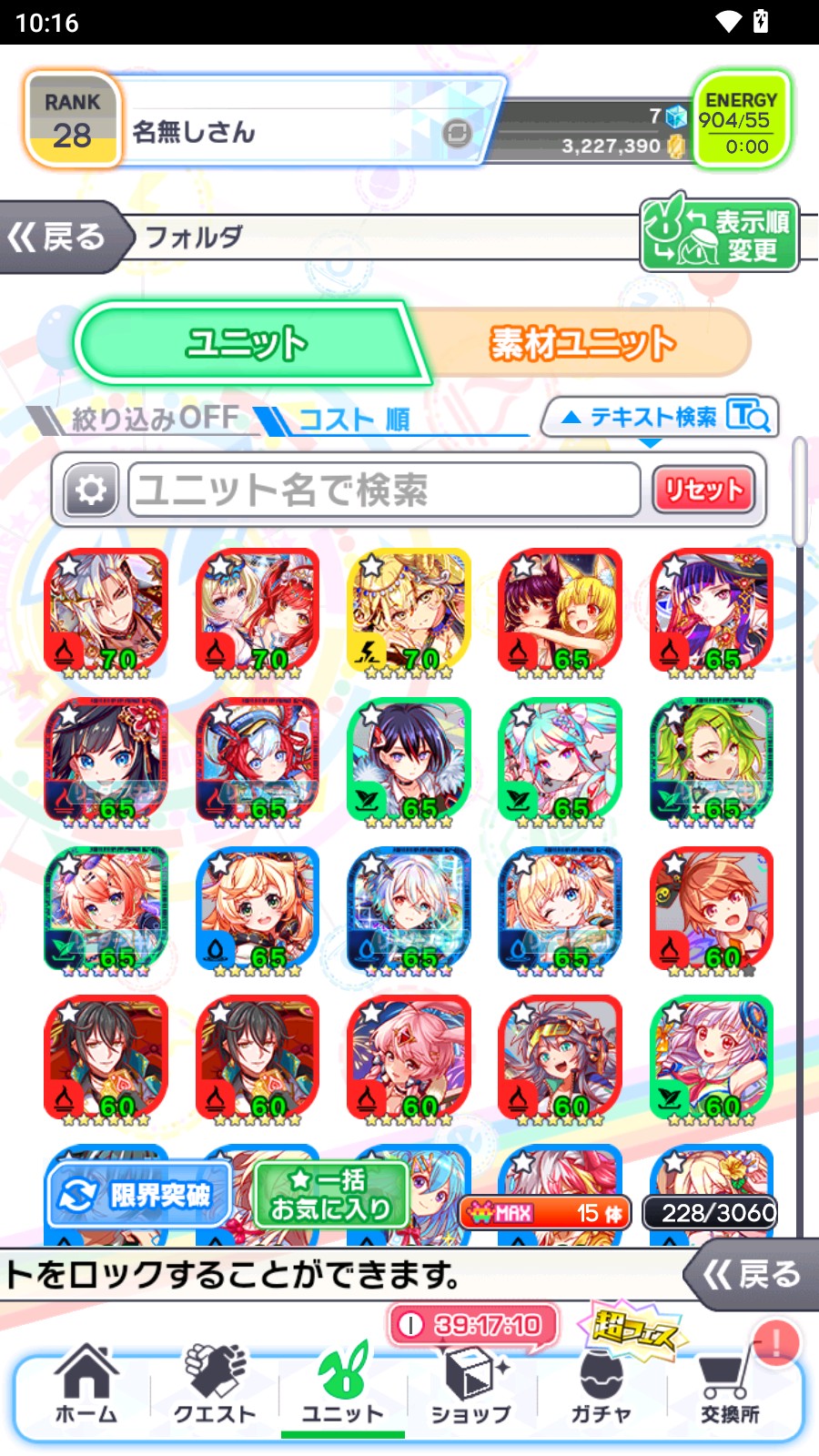Open the yellow-framed unit with cost 70

coord(409,612)
